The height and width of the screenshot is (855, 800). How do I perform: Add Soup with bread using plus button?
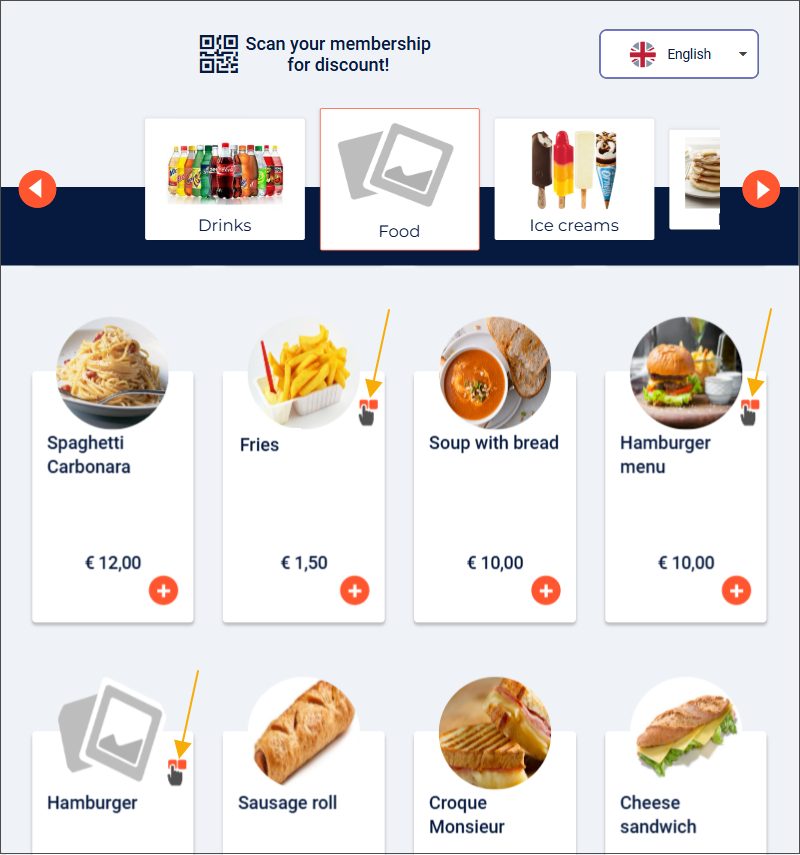[546, 591]
